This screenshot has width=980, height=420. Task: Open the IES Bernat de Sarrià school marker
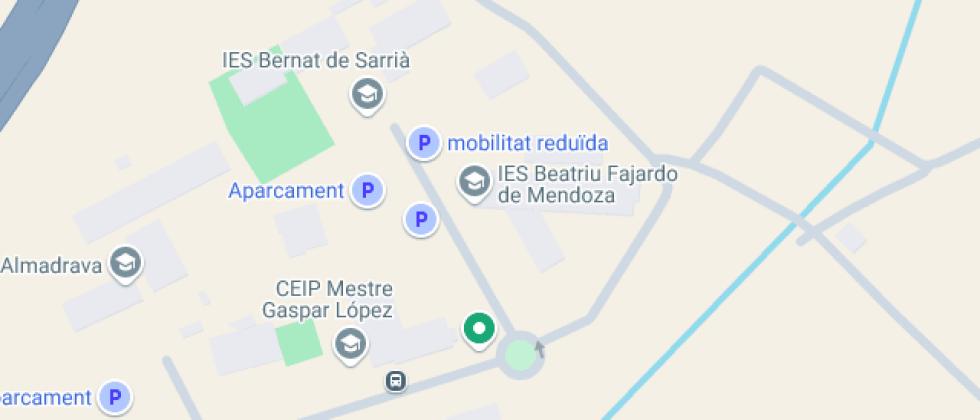(367, 95)
